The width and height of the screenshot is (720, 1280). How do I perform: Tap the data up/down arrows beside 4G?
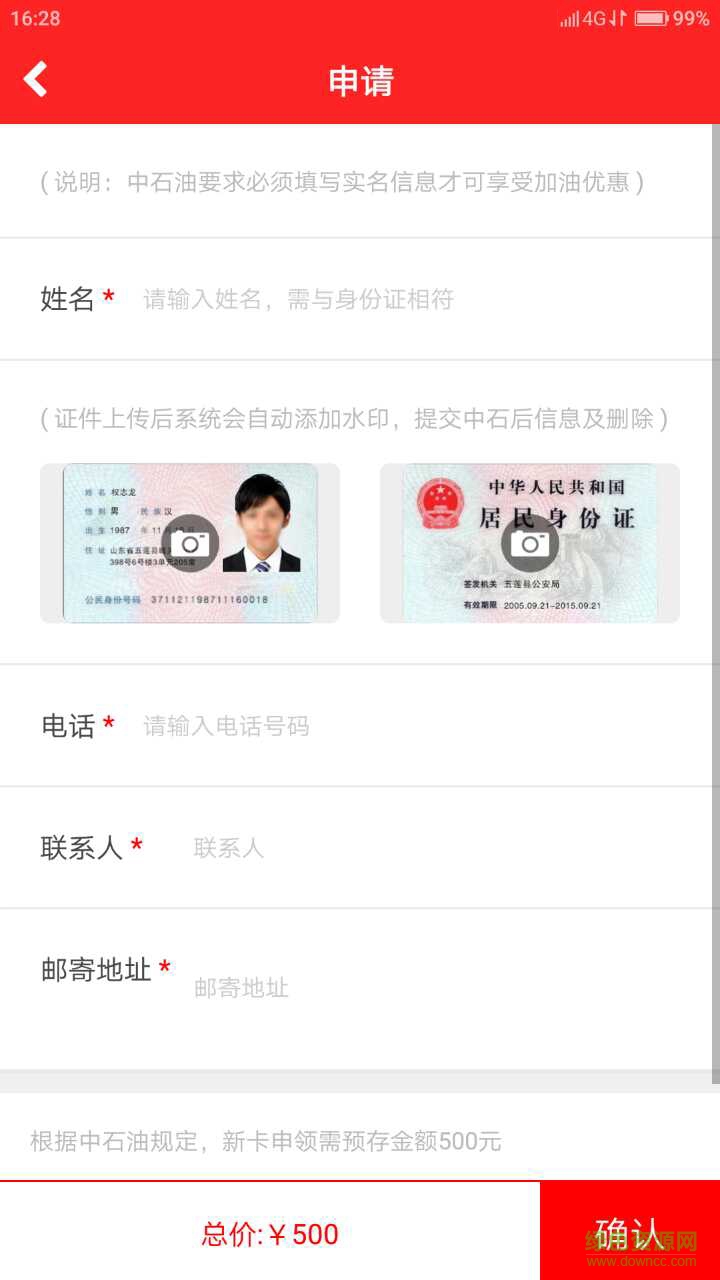point(621,17)
